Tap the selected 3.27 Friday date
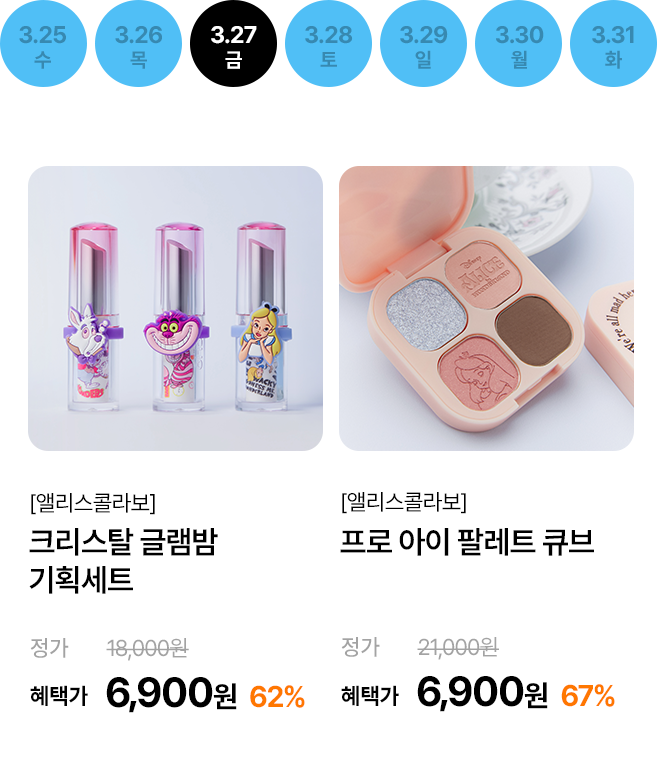Screen dimensions: 662x759 [x=233, y=46]
